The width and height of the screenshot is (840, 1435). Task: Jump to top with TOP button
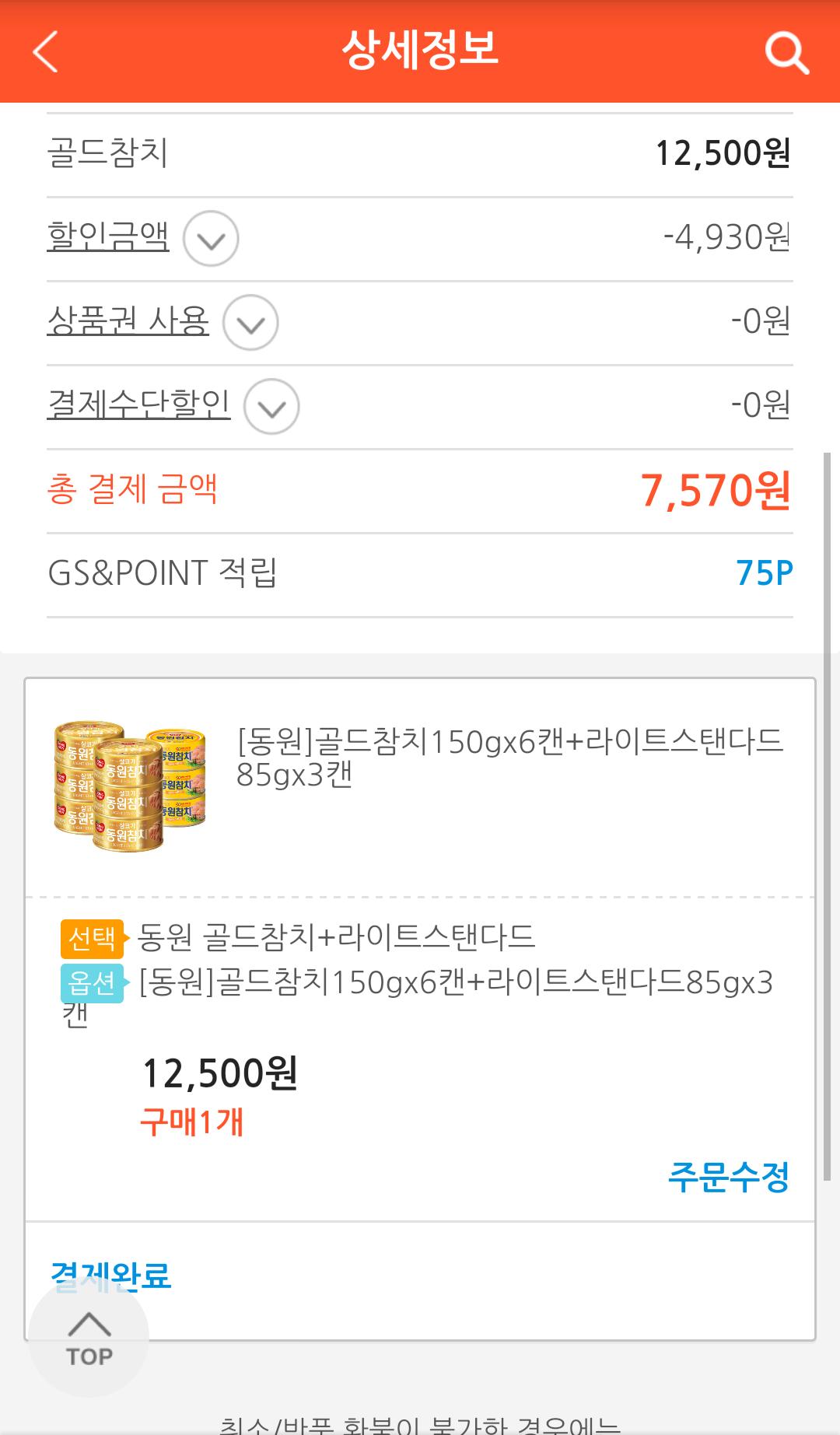(x=89, y=1339)
